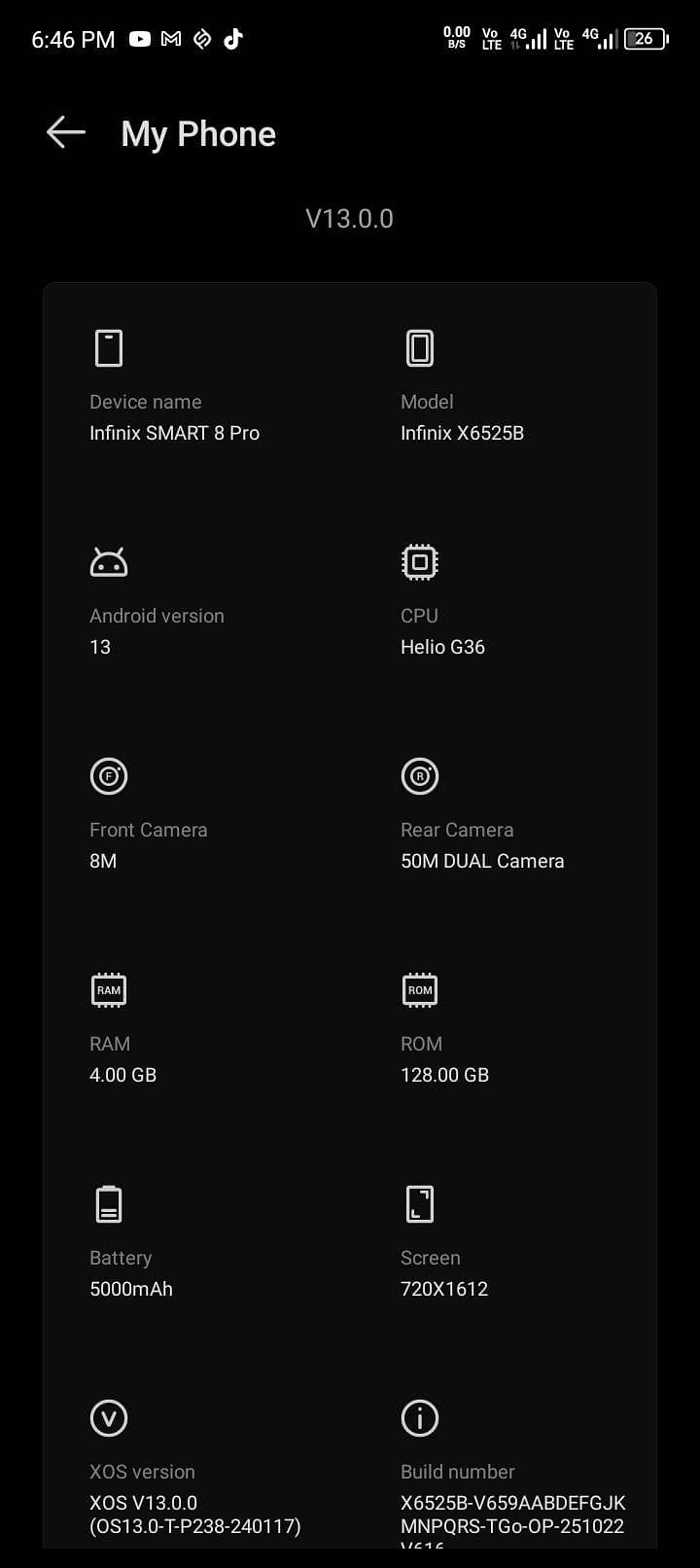The height and width of the screenshot is (1568, 700).
Task: Tap the XOS version circle icon
Action: pos(109,1418)
